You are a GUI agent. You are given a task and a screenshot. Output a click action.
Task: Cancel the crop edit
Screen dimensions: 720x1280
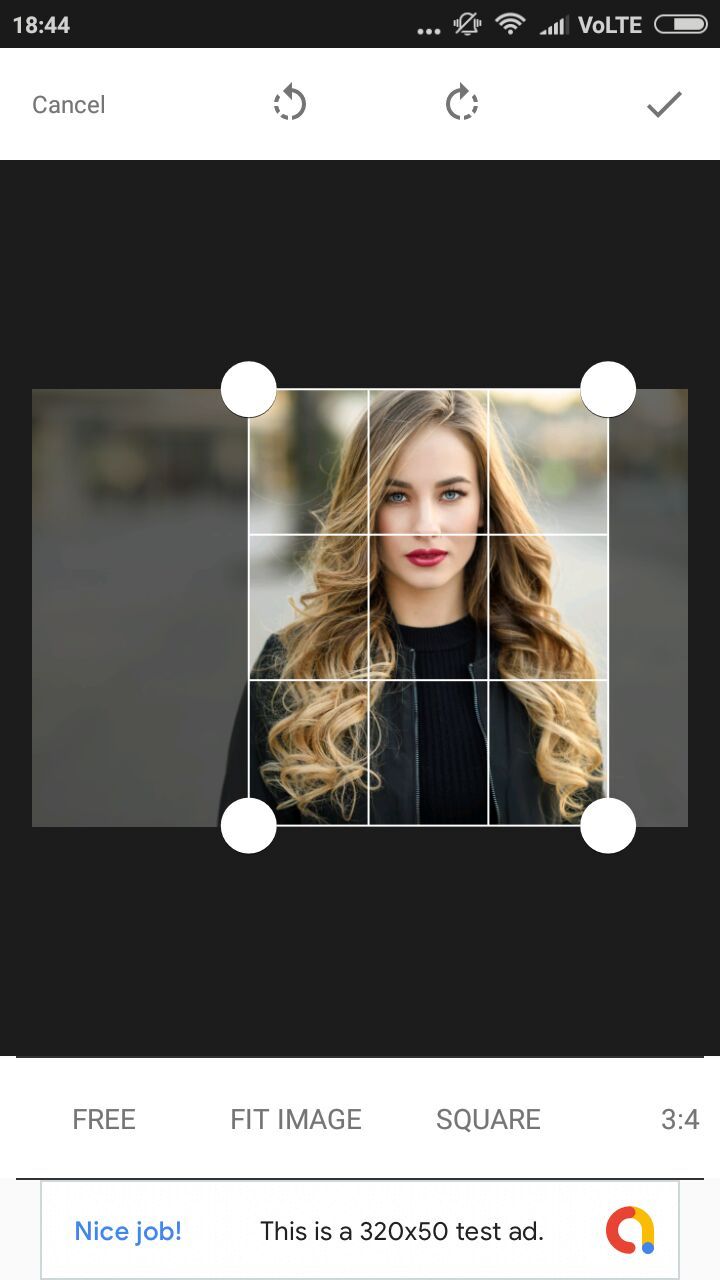[x=68, y=105]
